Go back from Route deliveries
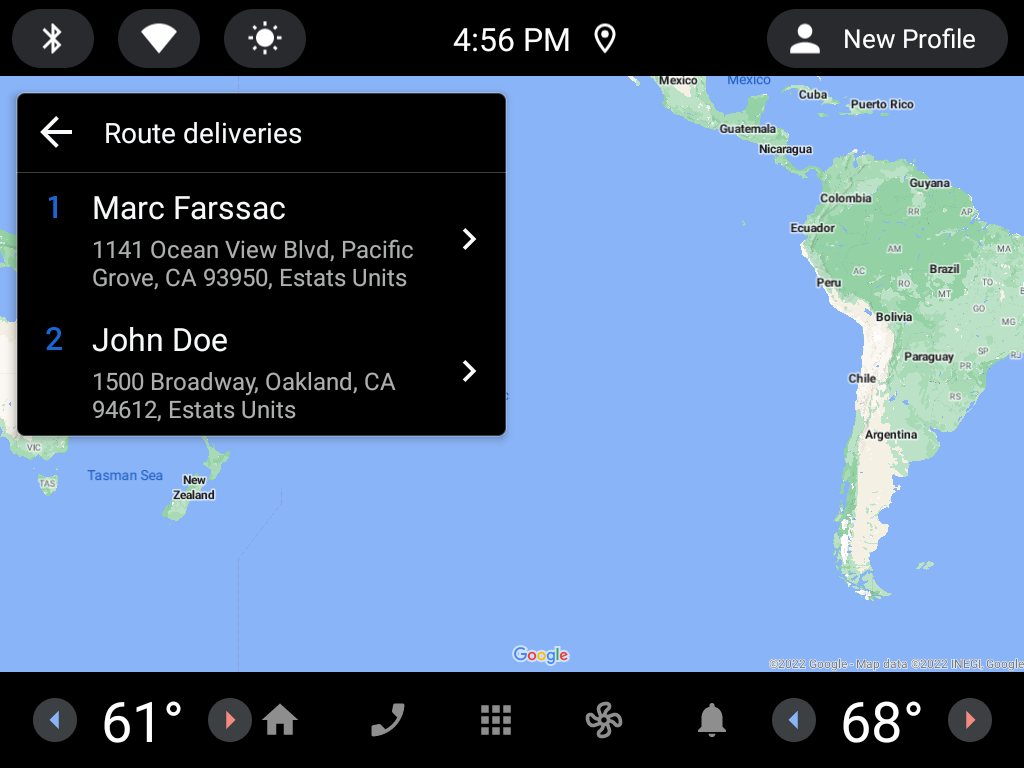1024x768 pixels. 57,132
